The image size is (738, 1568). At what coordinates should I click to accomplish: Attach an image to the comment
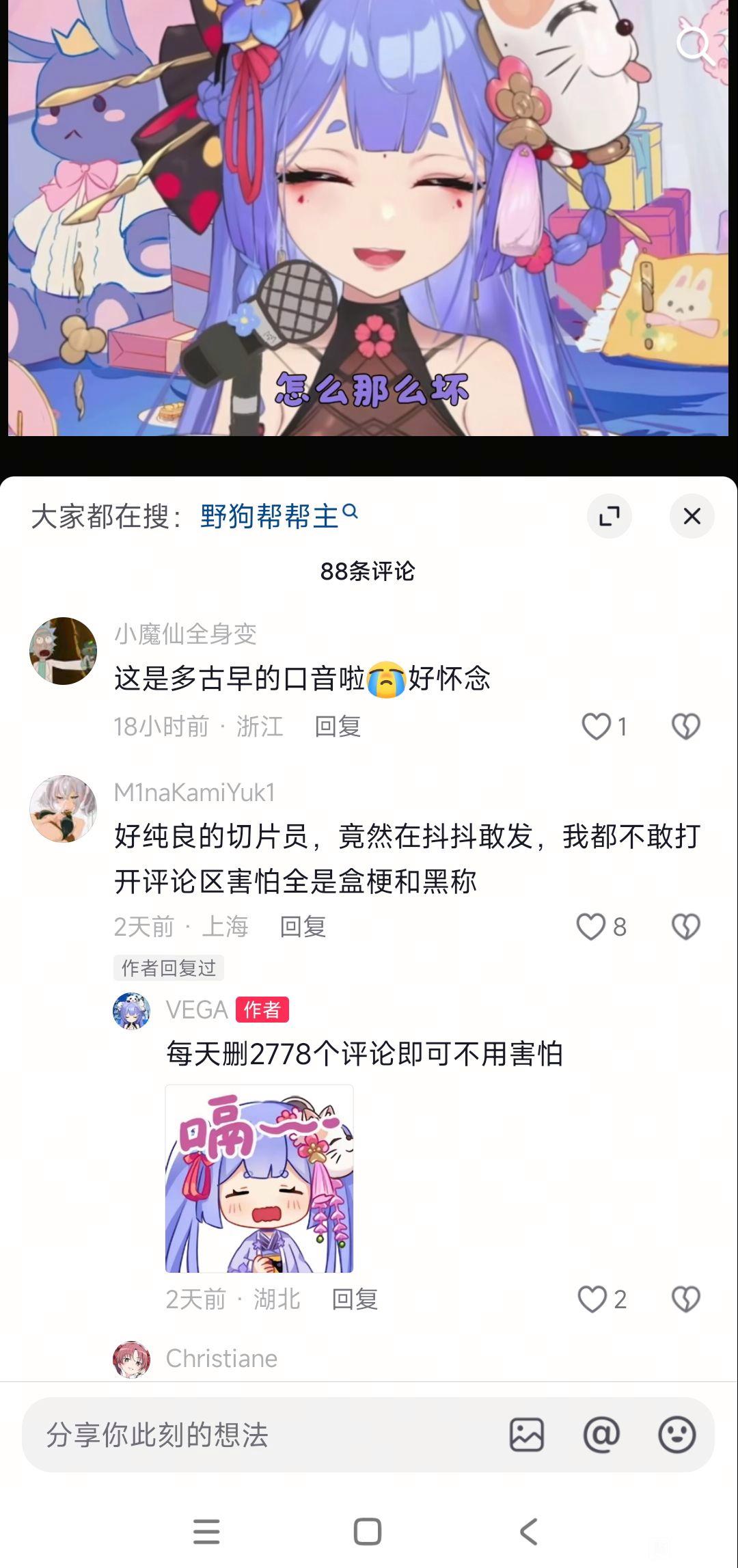pos(527,1434)
